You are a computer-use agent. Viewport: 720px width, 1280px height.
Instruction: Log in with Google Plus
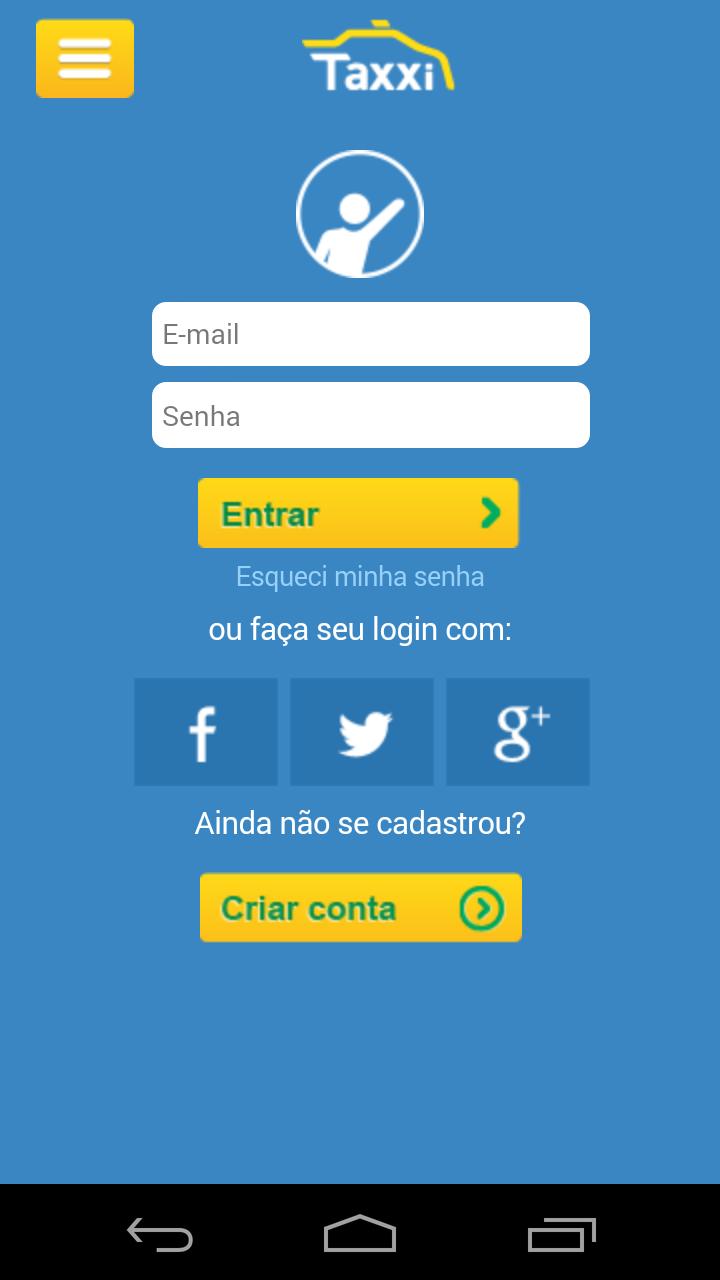517,731
